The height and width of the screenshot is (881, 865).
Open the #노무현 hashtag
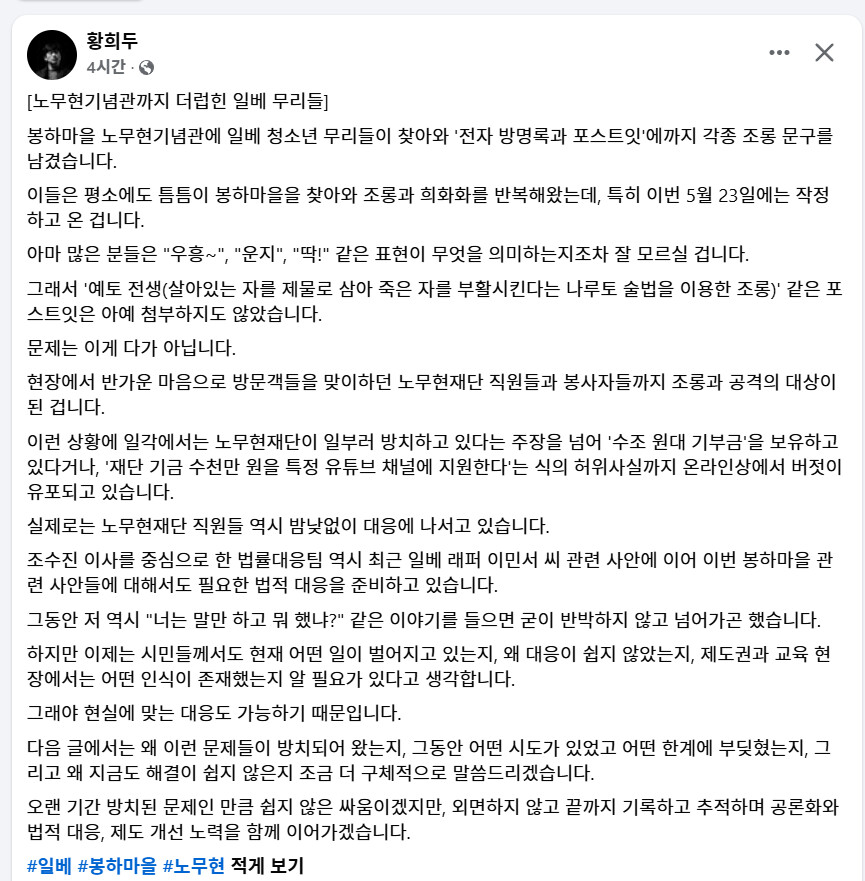tap(194, 866)
